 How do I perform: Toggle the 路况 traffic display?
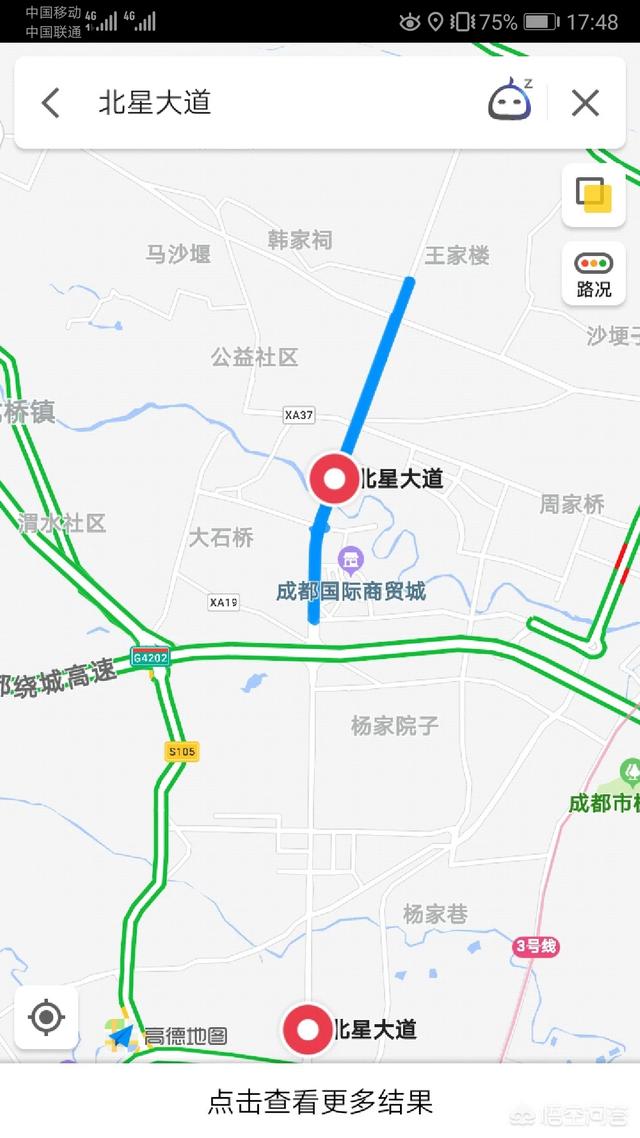coord(593,274)
